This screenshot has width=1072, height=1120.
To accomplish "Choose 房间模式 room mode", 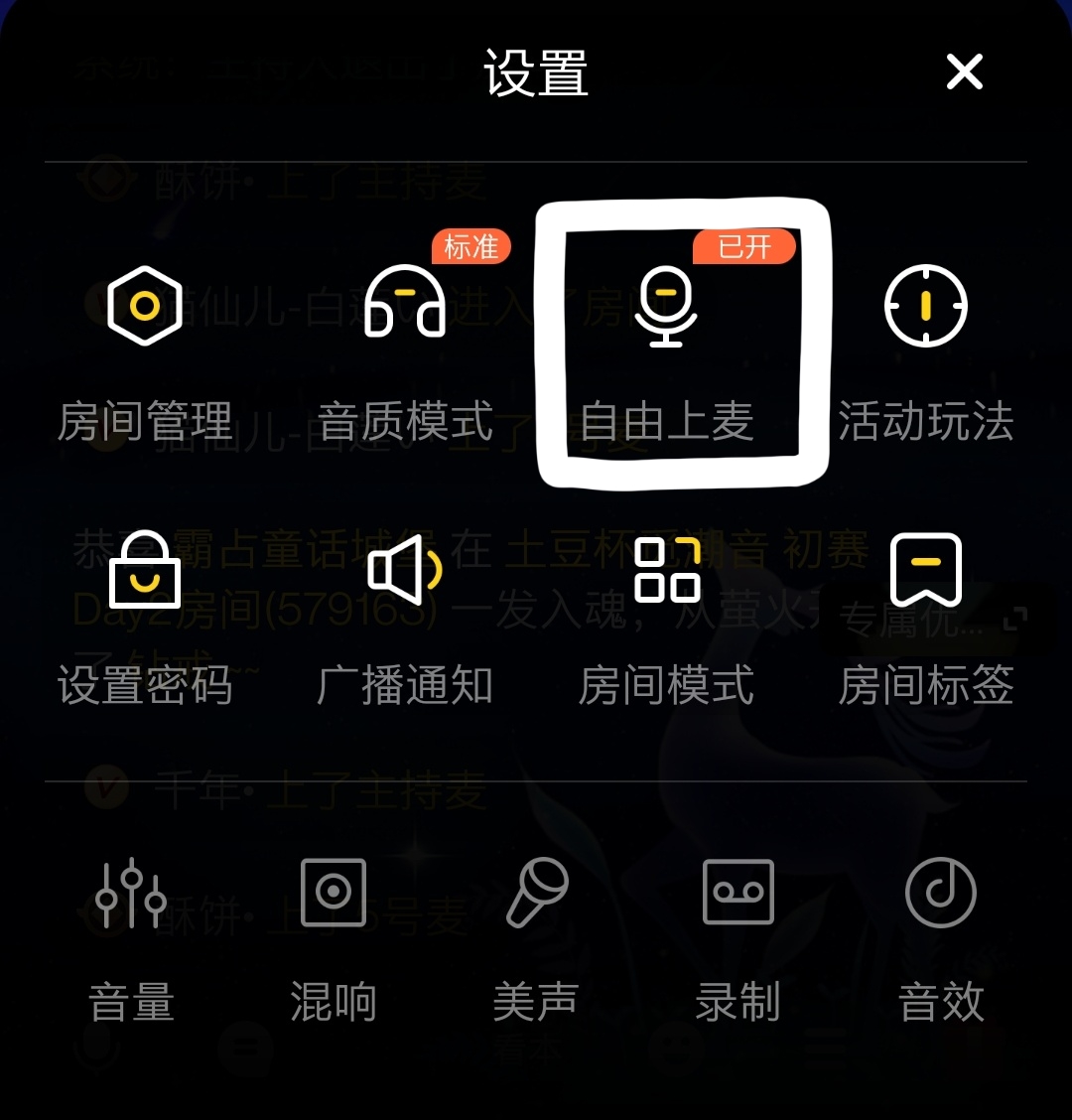I will pos(667,616).
